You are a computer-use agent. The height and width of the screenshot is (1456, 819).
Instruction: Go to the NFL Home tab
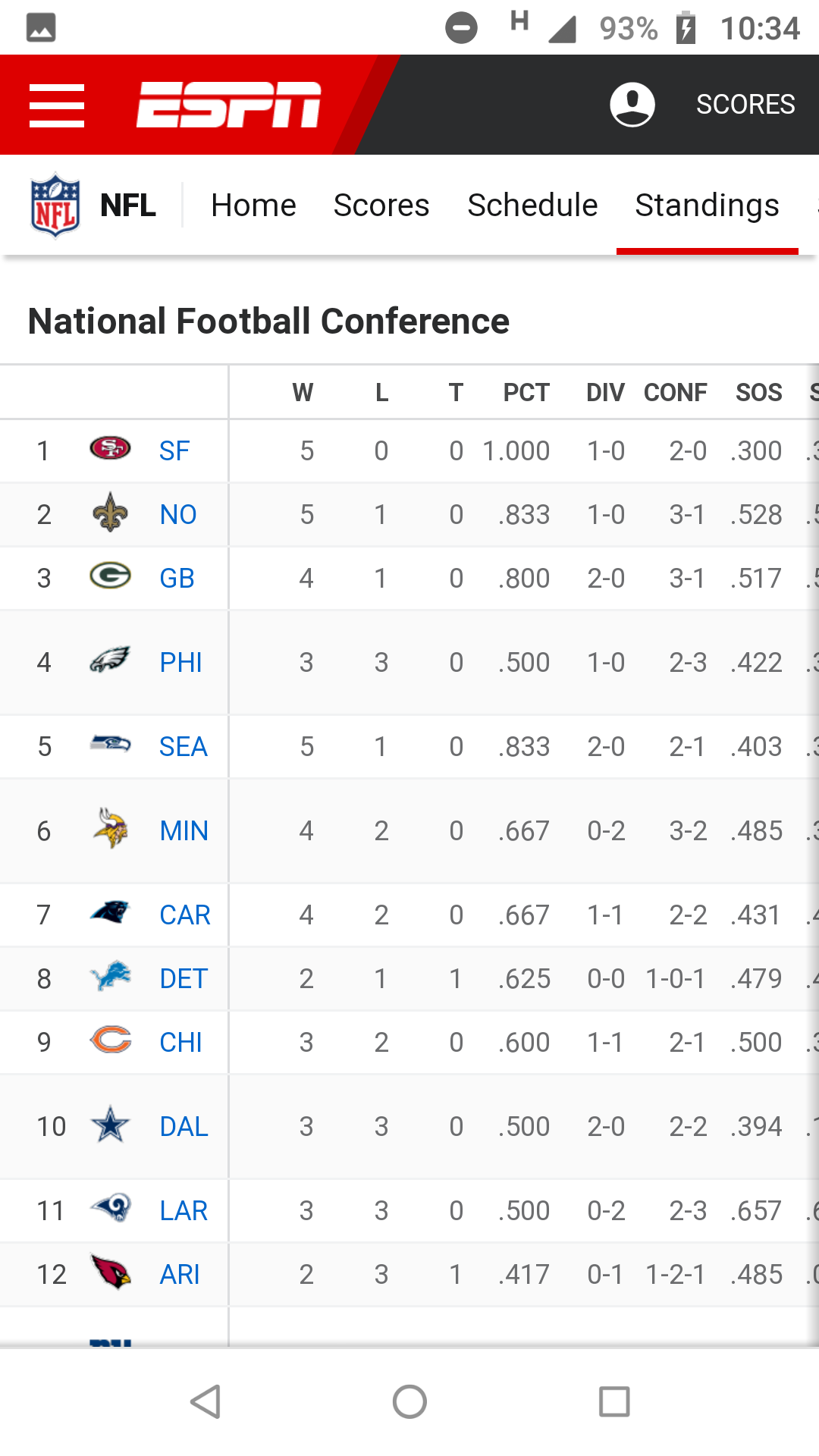click(x=253, y=206)
